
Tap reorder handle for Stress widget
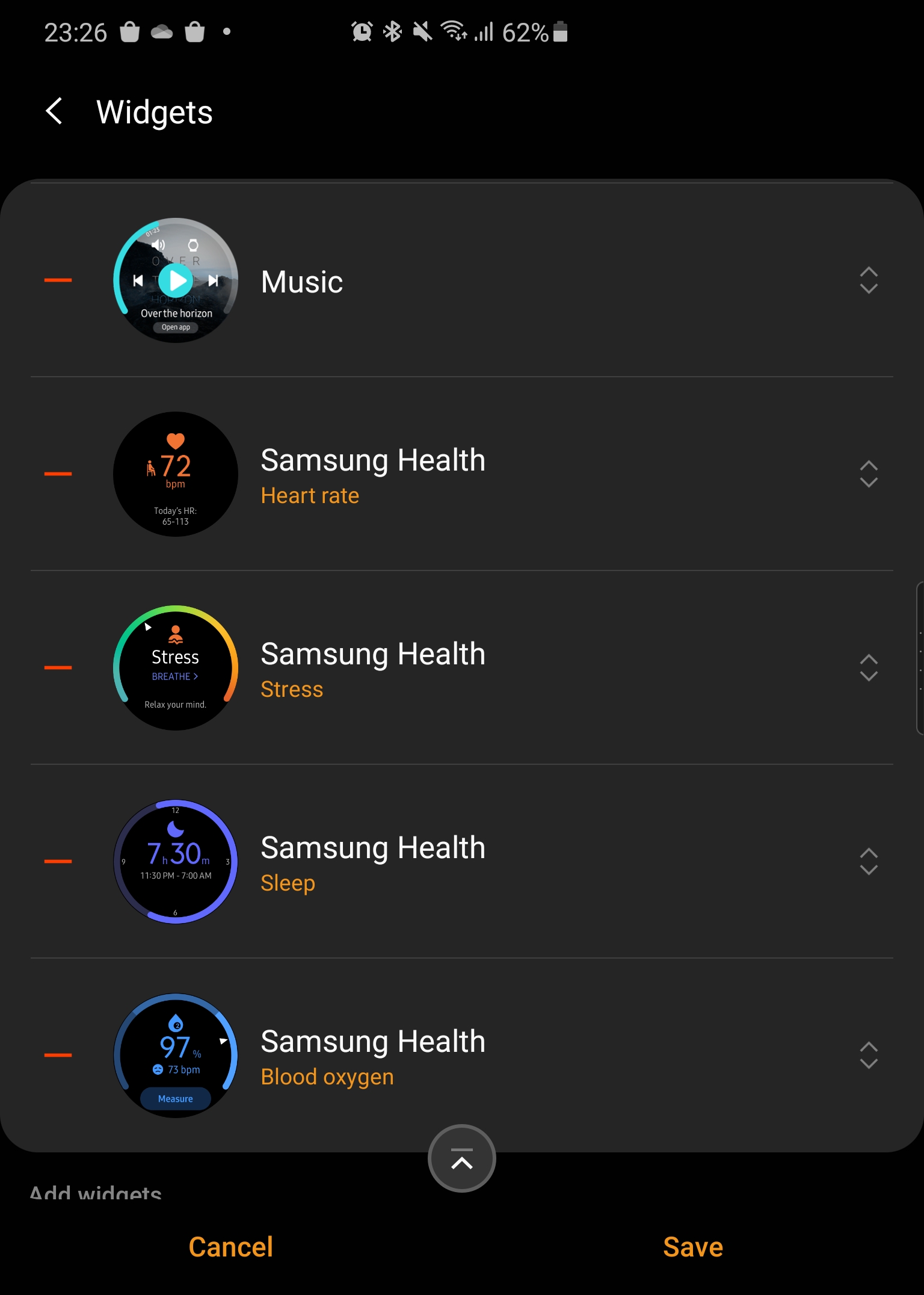click(x=869, y=667)
